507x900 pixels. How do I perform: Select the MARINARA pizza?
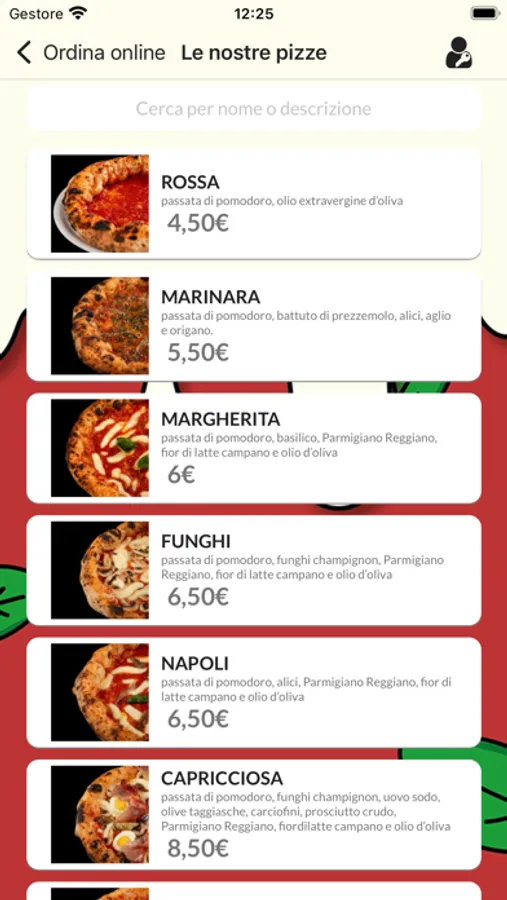click(x=254, y=326)
